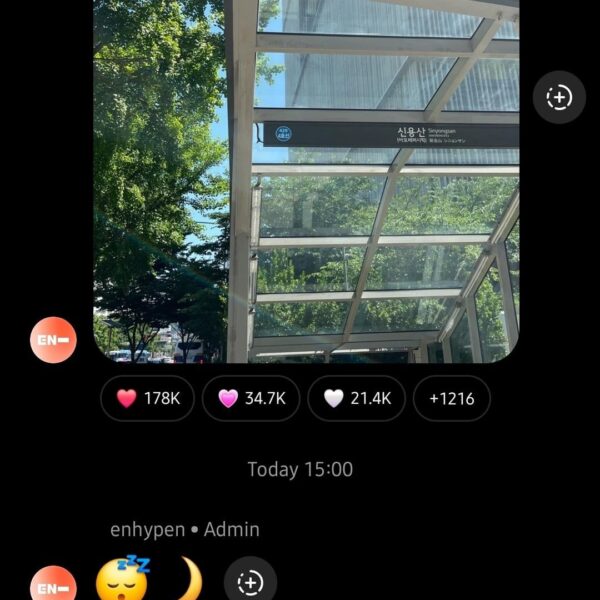
Task: Add a reaction to the sleeping emoji message
Action: [250, 581]
